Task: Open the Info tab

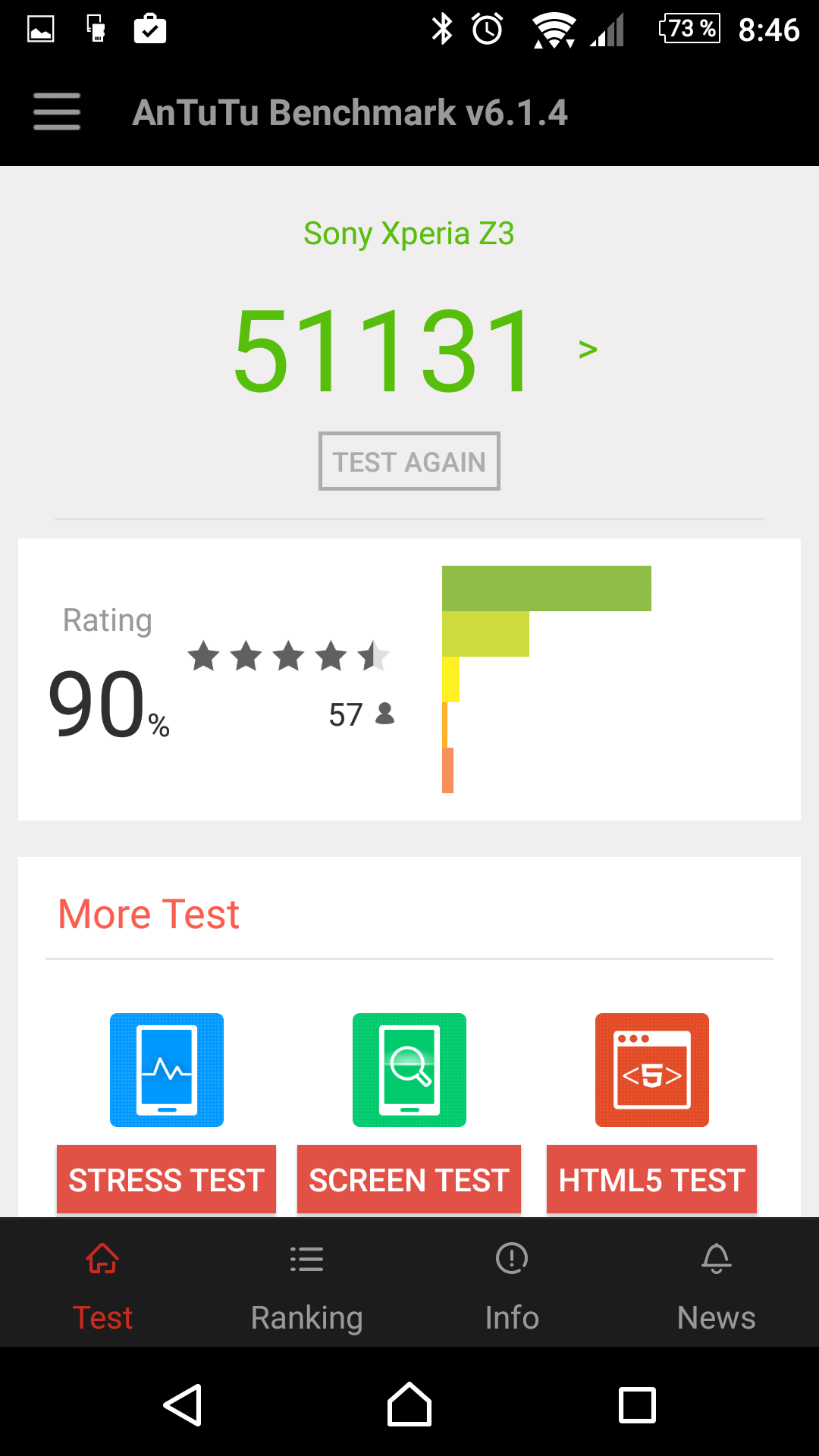Action: (x=512, y=1283)
